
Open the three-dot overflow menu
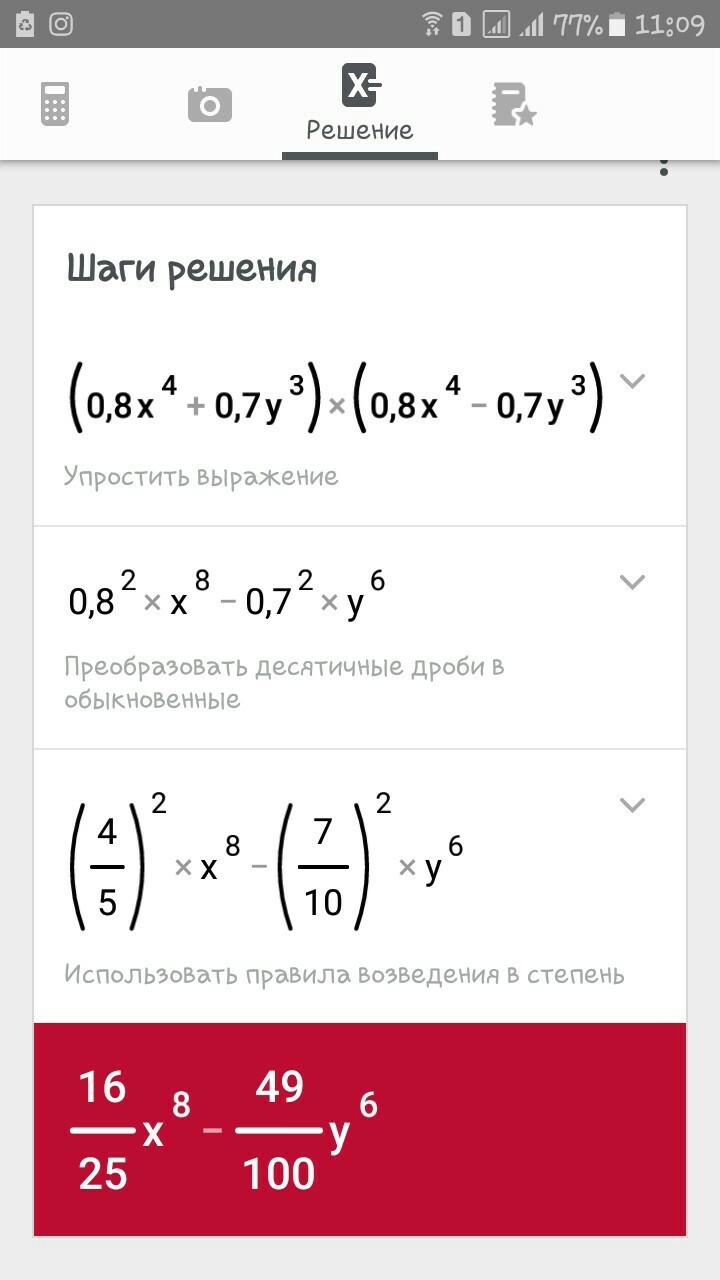tap(664, 167)
